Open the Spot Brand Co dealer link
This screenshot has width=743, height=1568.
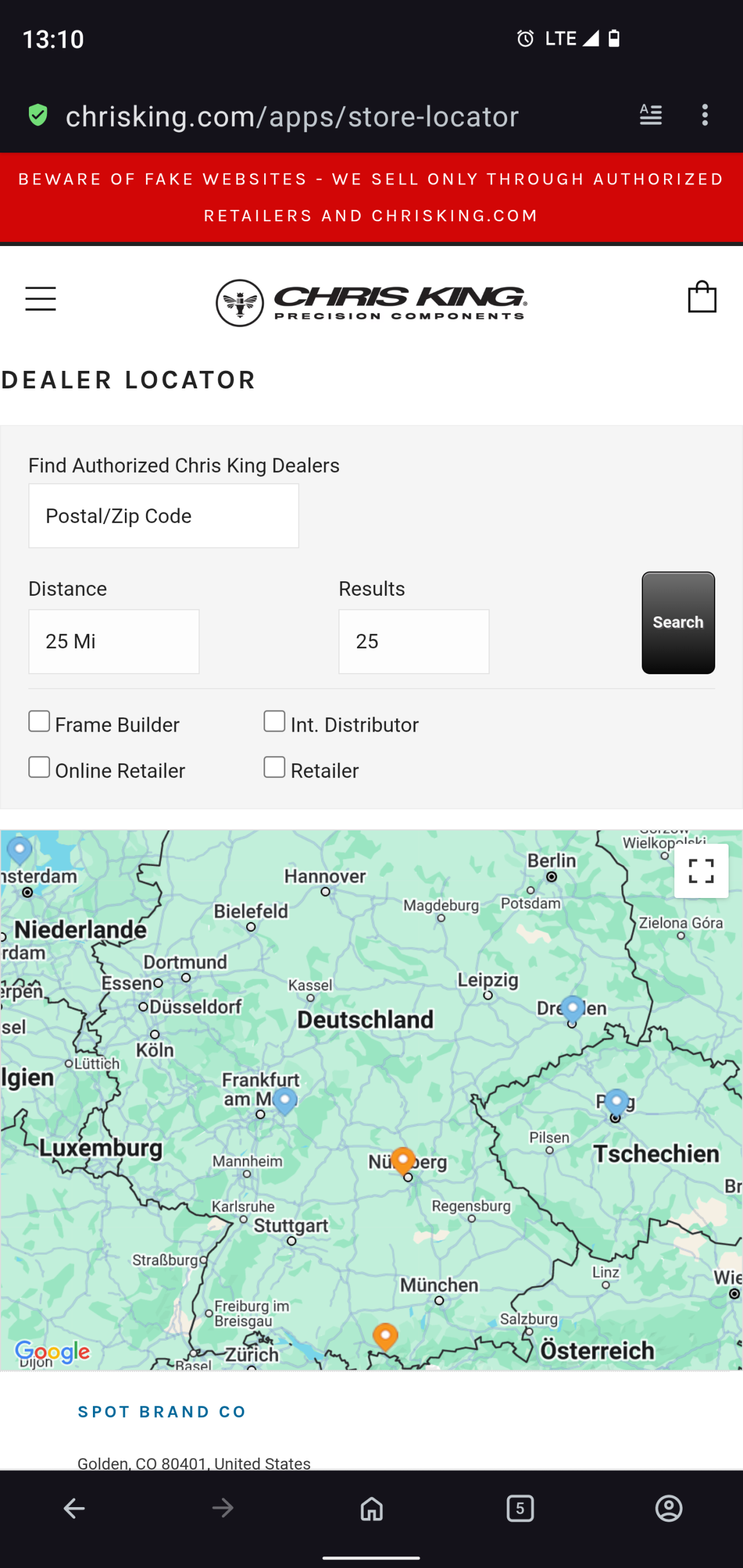coord(162,1412)
